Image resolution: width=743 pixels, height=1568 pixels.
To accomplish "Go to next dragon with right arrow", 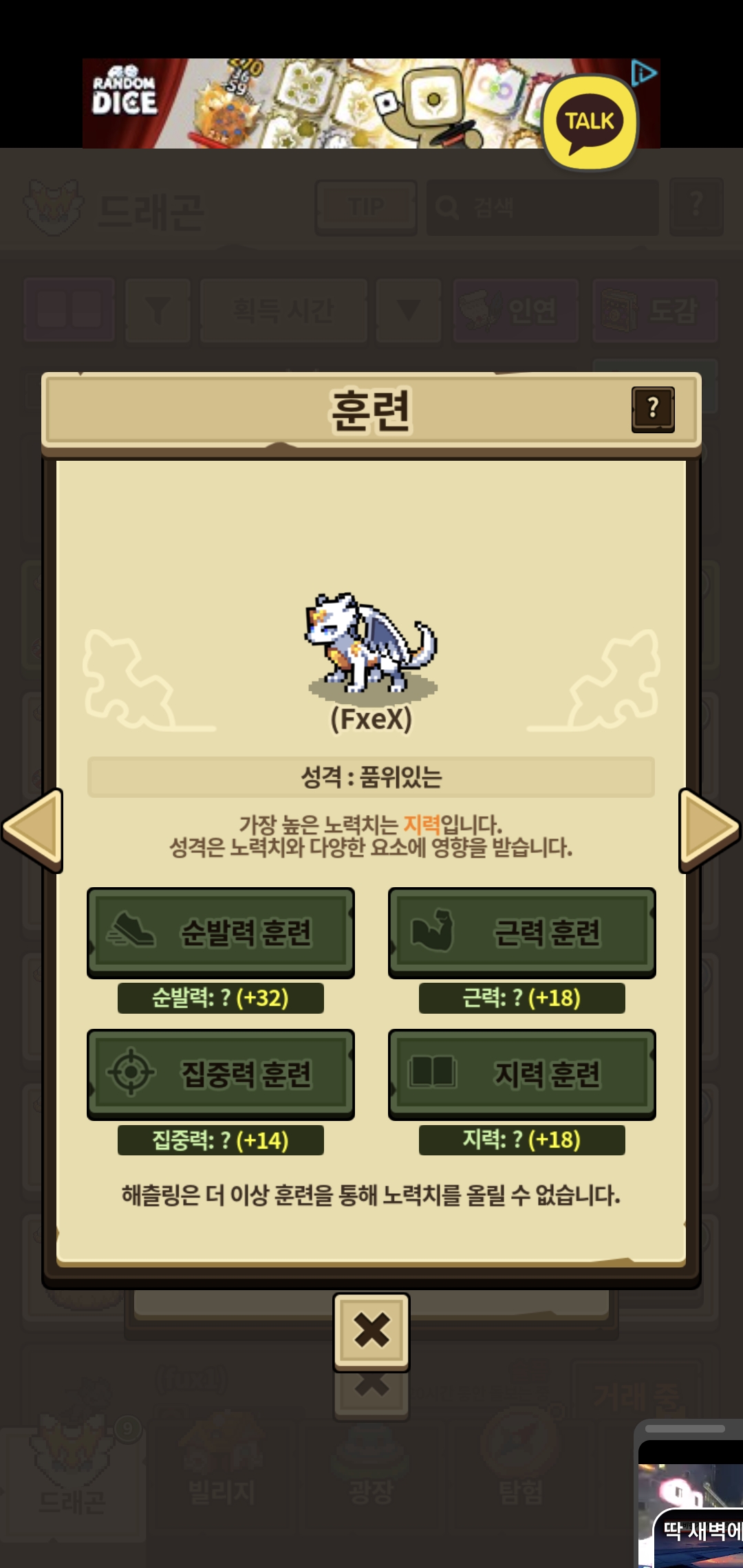I will [709, 830].
